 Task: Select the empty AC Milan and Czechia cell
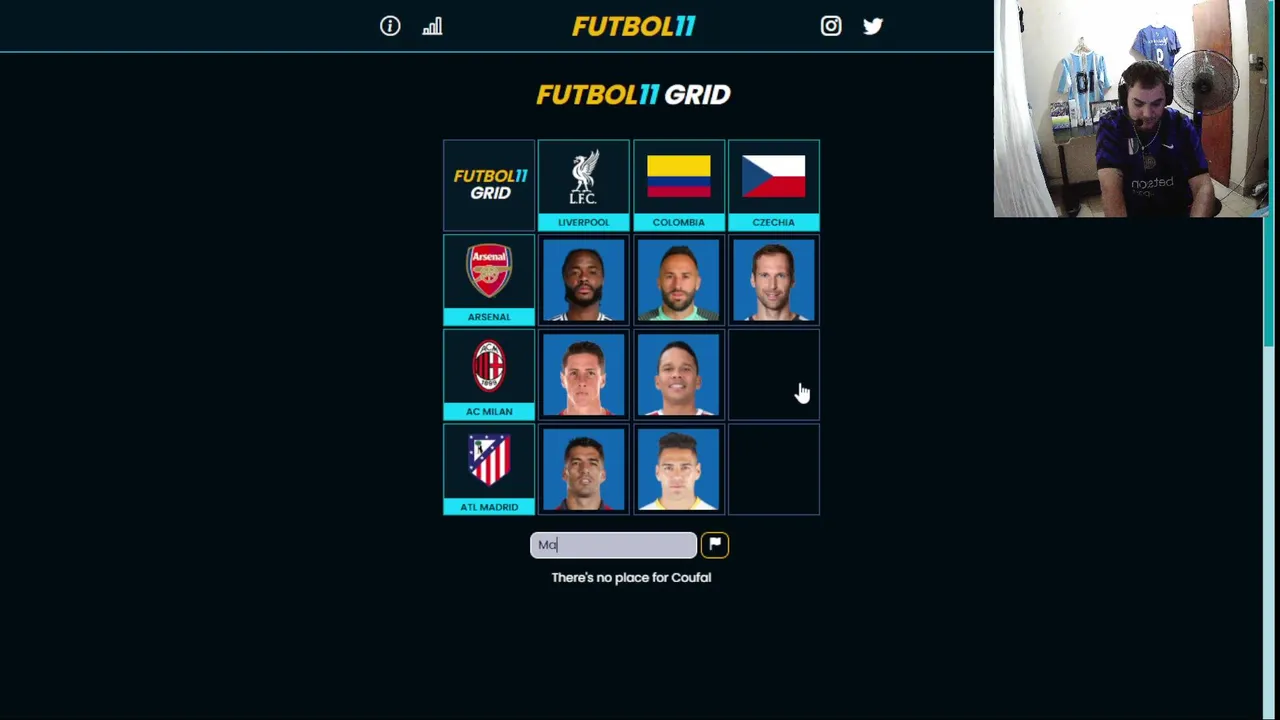point(773,375)
